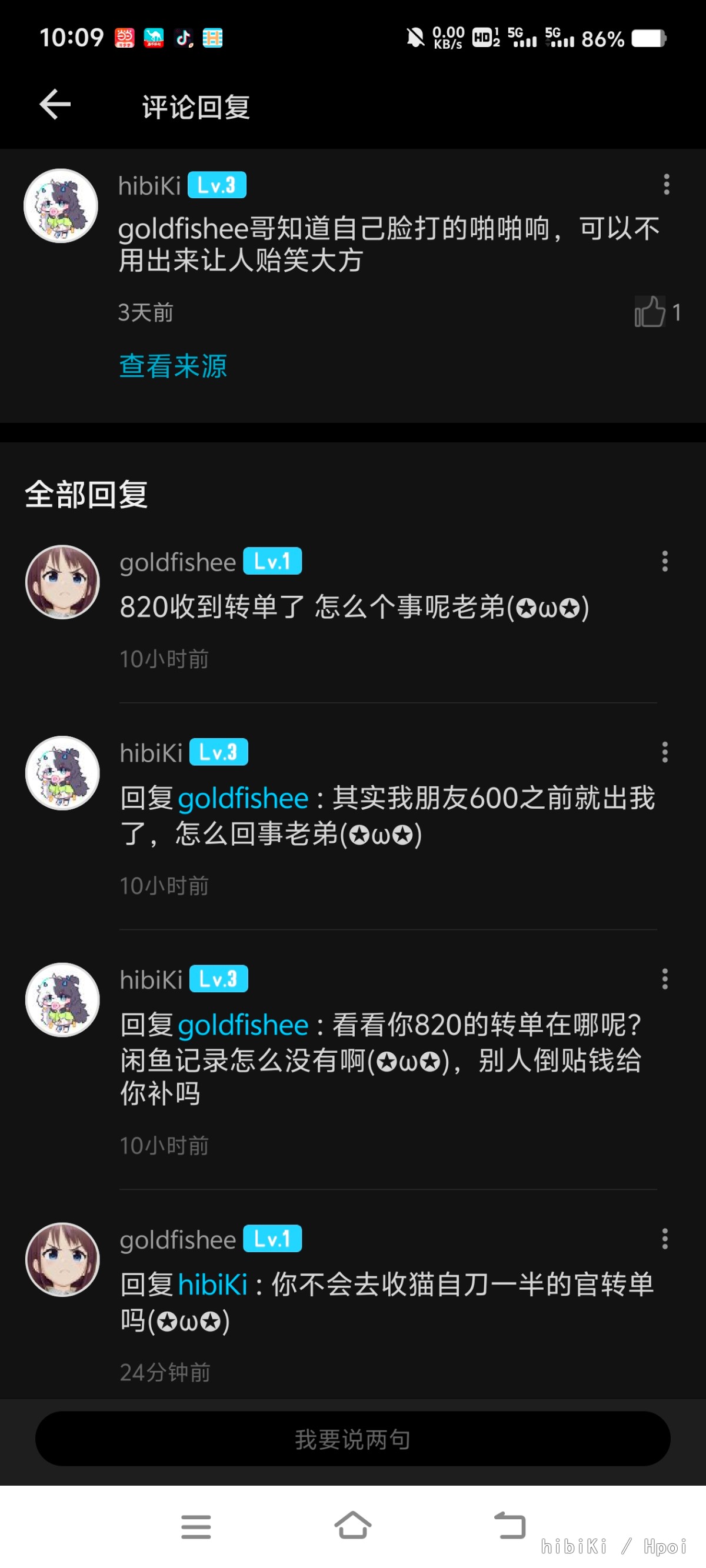The width and height of the screenshot is (706, 1568).
Task: Like hibiKi's top comment
Action: click(650, 312)
